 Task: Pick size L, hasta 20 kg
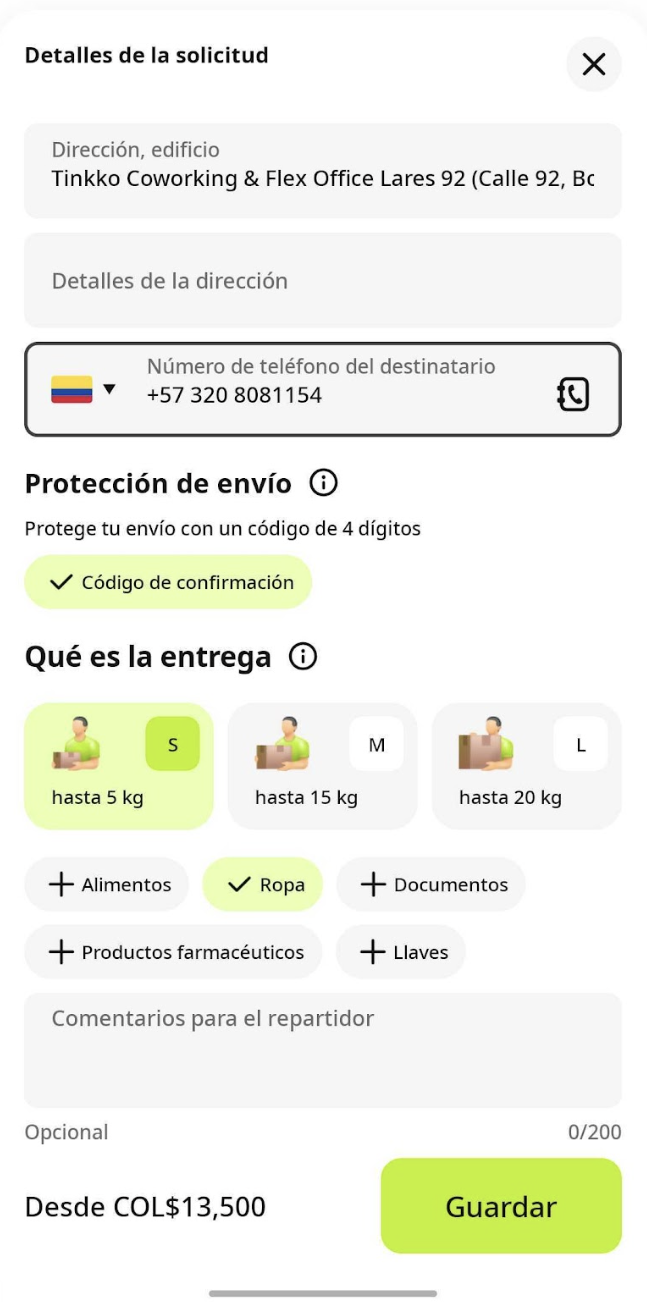click(526, 766)
